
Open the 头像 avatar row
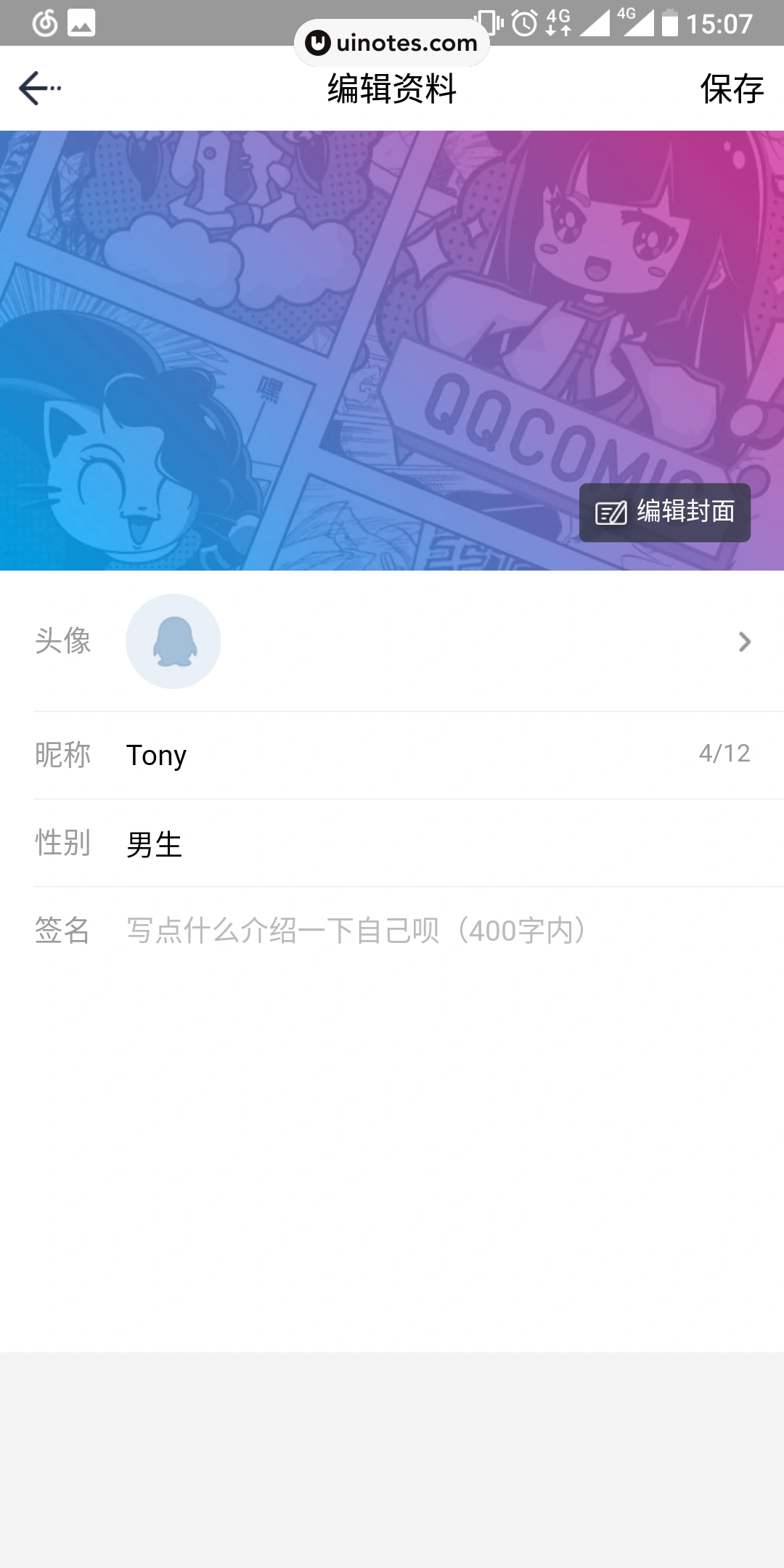click(392, 642)
